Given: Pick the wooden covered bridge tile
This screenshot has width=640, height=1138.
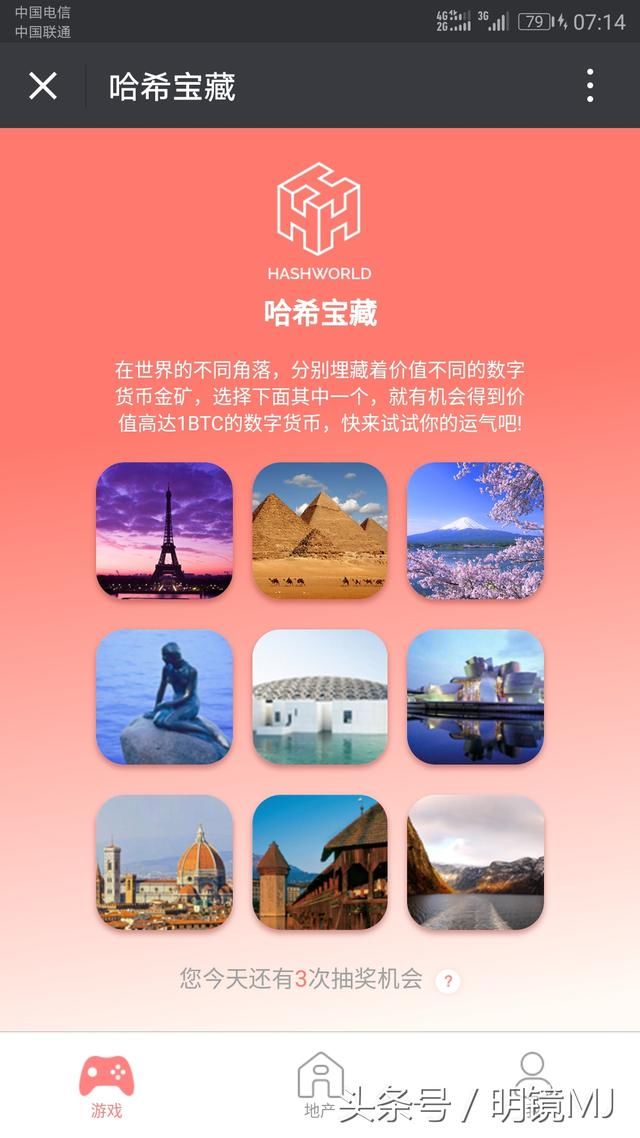Looking at the screenshot, I should click(320, 862).
